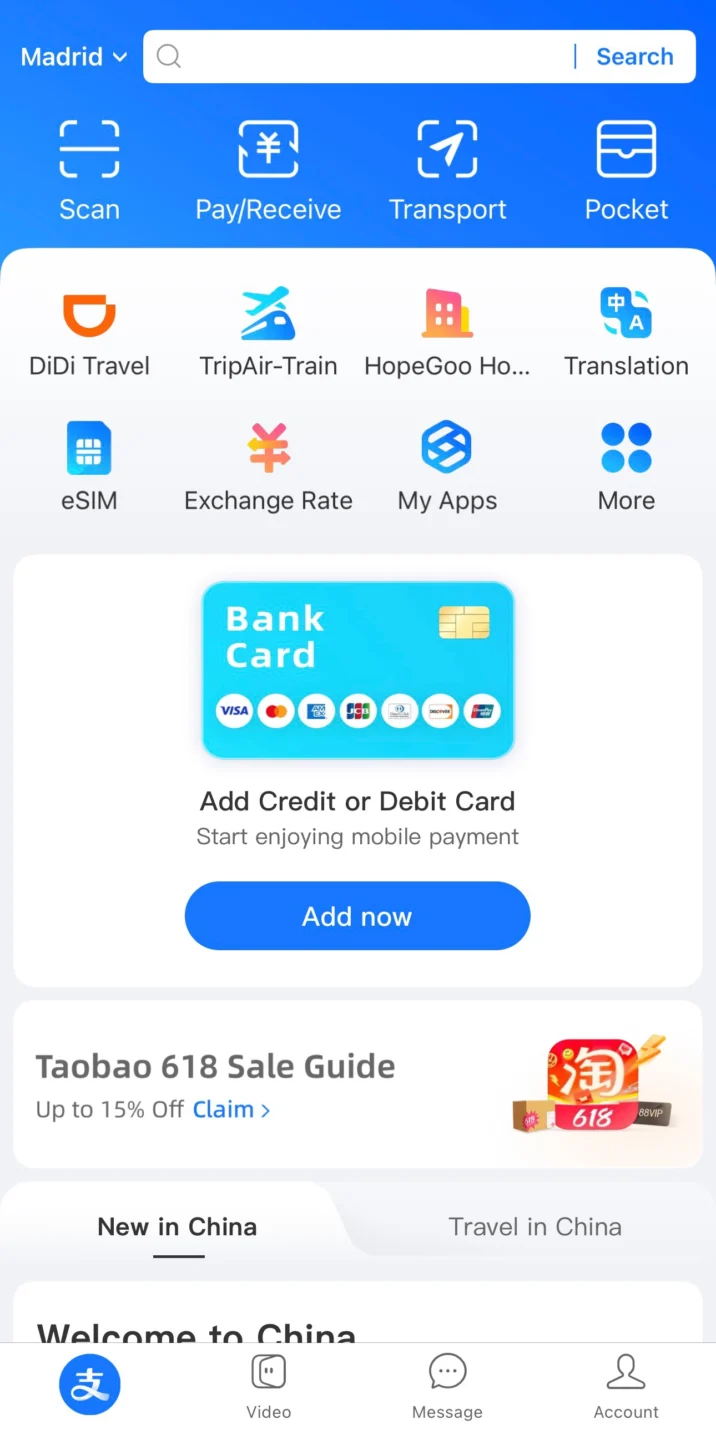The image size is (716, 1440).
Task: Open Pay/Receive
Action: 268,170
